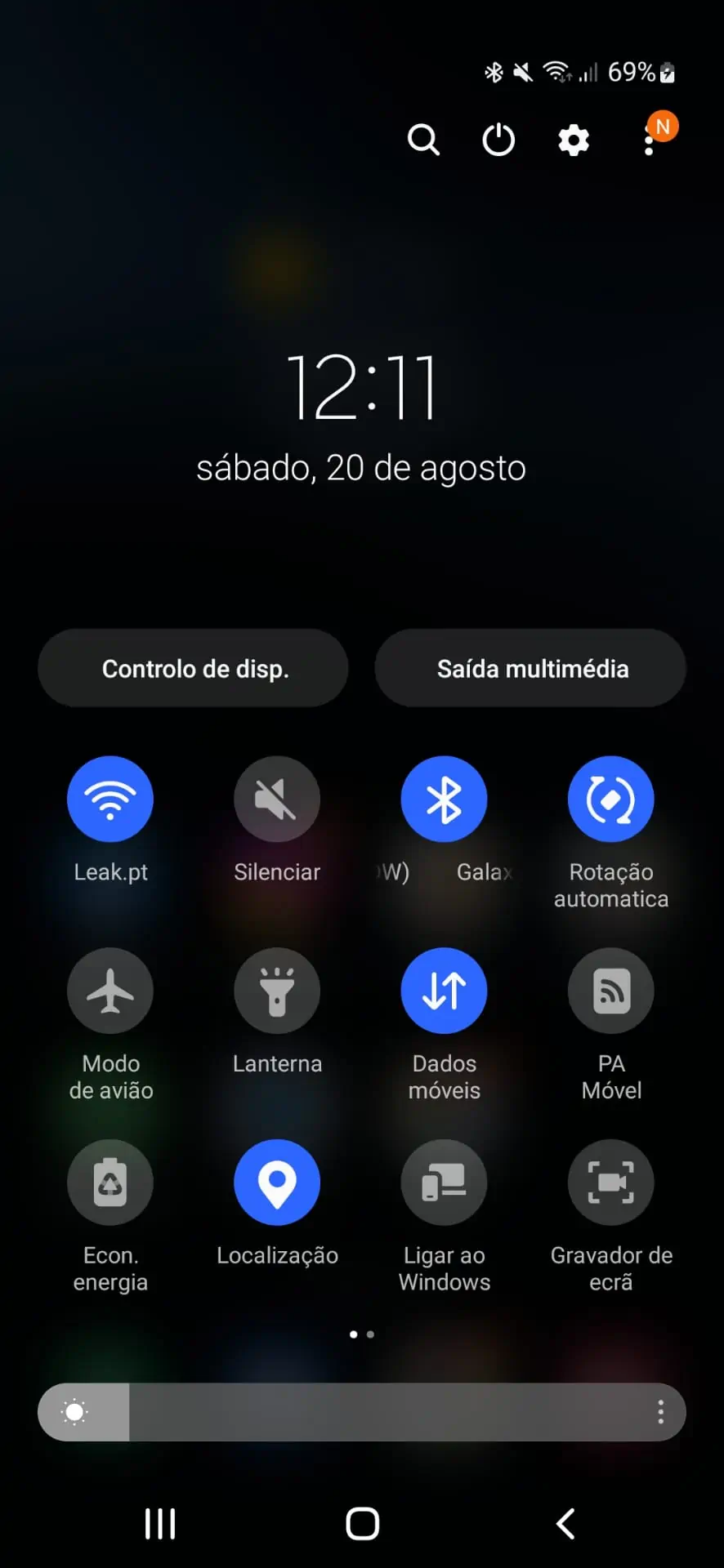Screen dimensions: 724x1568
Task: Enable Ligar ao Windows
Action: (x=444, y=1183)
